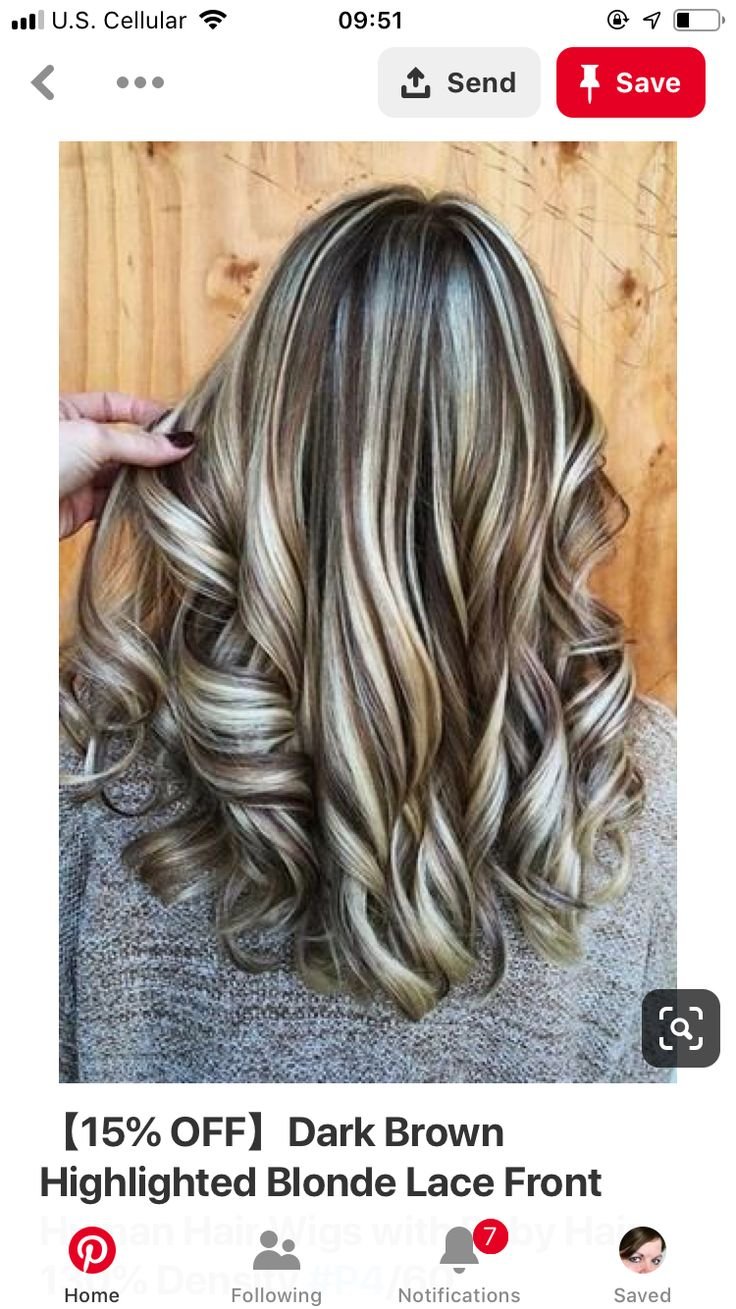Go to the Saved tab
This screenshot has width=736, height=1309.
click(642, 1265)
